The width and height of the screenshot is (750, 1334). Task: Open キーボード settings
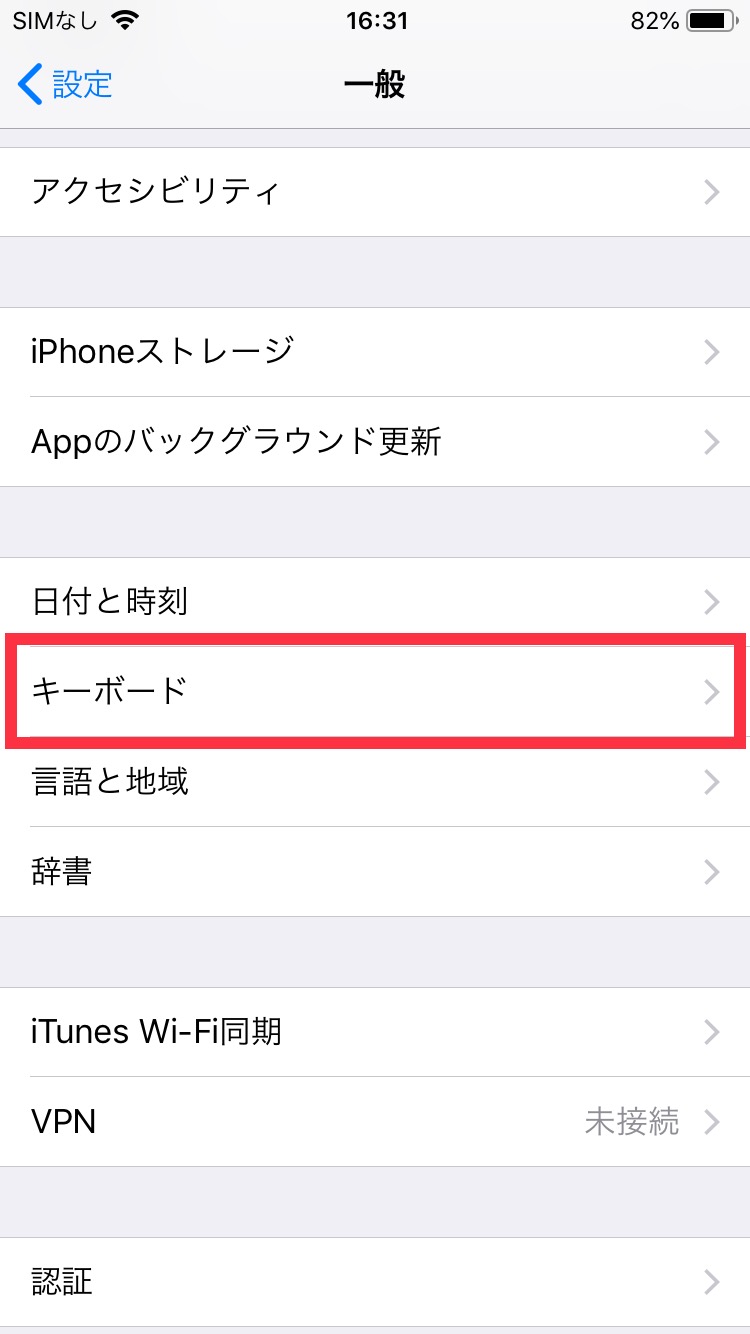coord(375,692)
